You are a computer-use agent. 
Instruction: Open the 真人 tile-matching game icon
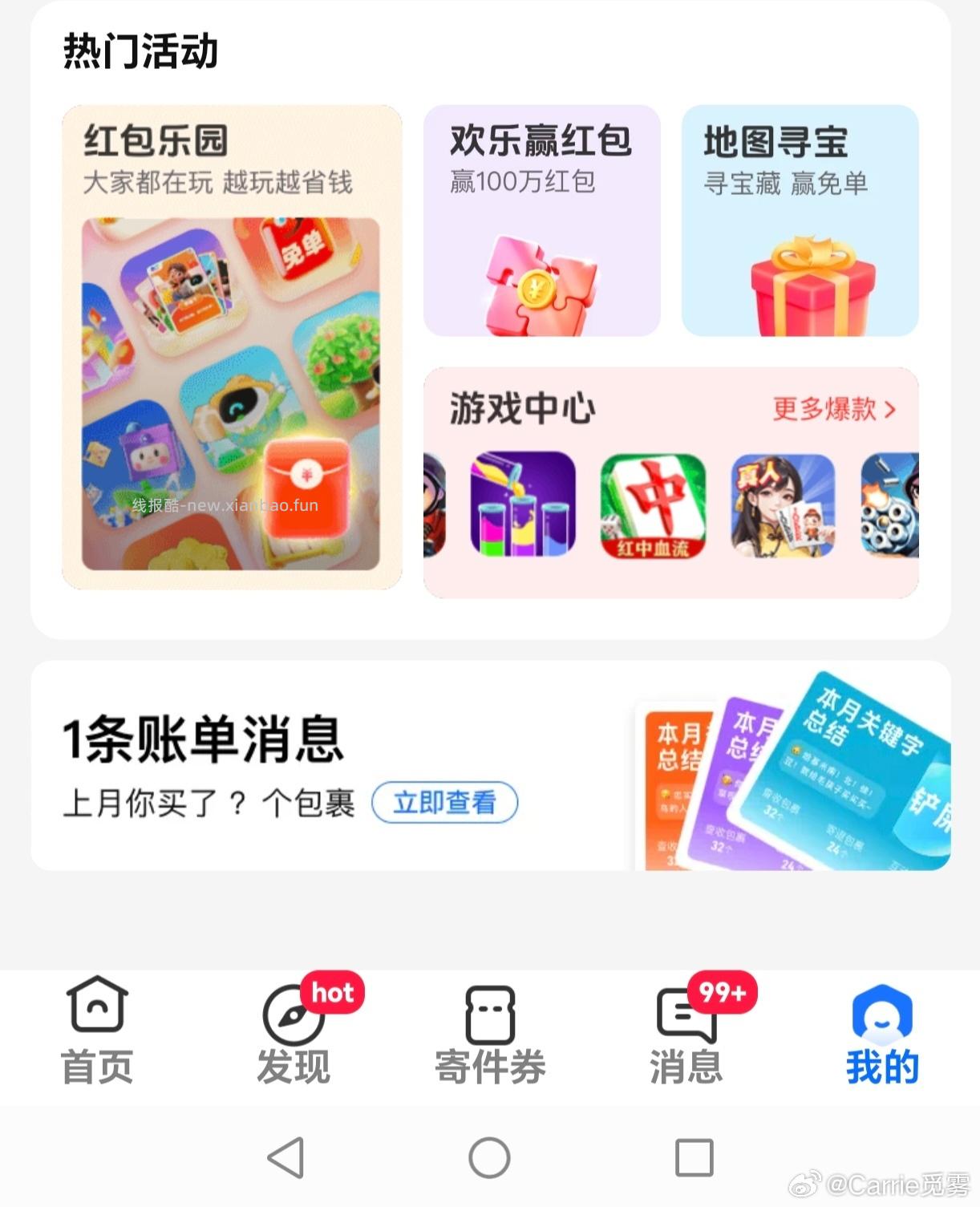pos(782,505)
